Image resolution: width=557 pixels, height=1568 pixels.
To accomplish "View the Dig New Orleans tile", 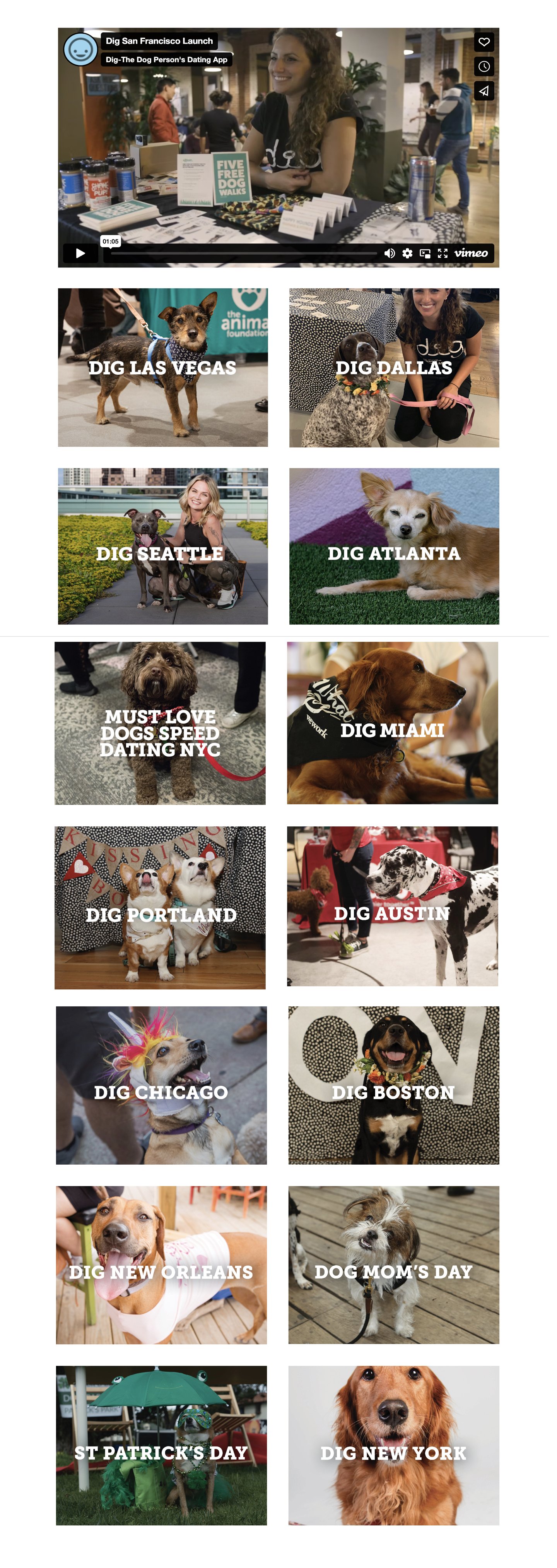I will [161, 1265].
